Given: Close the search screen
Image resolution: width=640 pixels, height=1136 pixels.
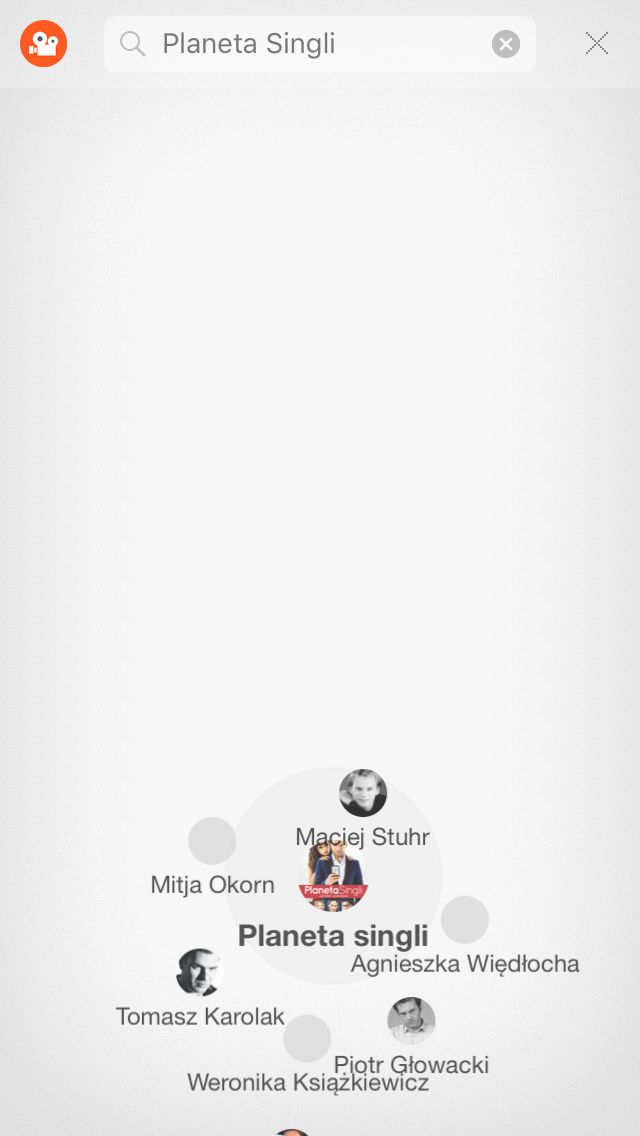Looking at the screenshot, I should 597,43.
